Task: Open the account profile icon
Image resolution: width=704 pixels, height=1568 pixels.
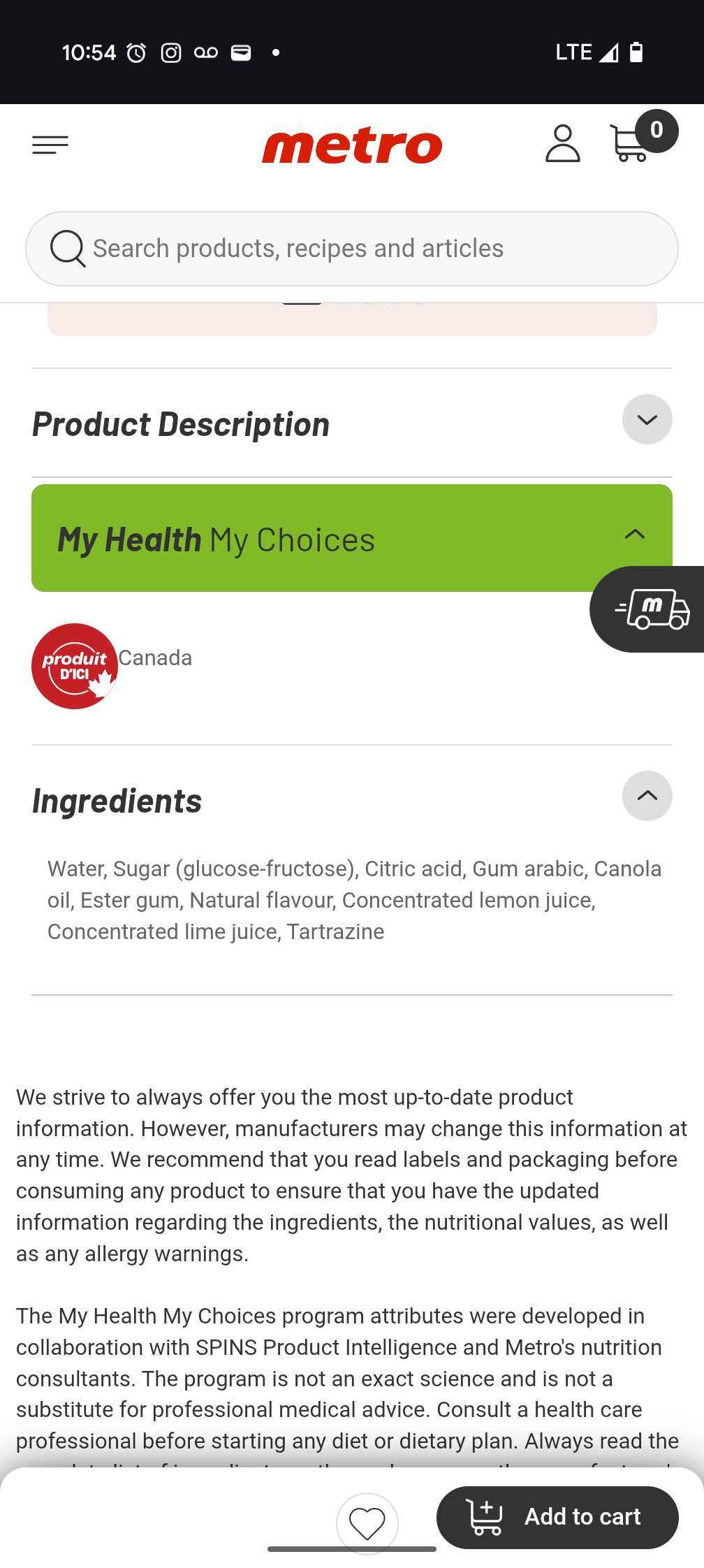Action: (x=563, y=144)
